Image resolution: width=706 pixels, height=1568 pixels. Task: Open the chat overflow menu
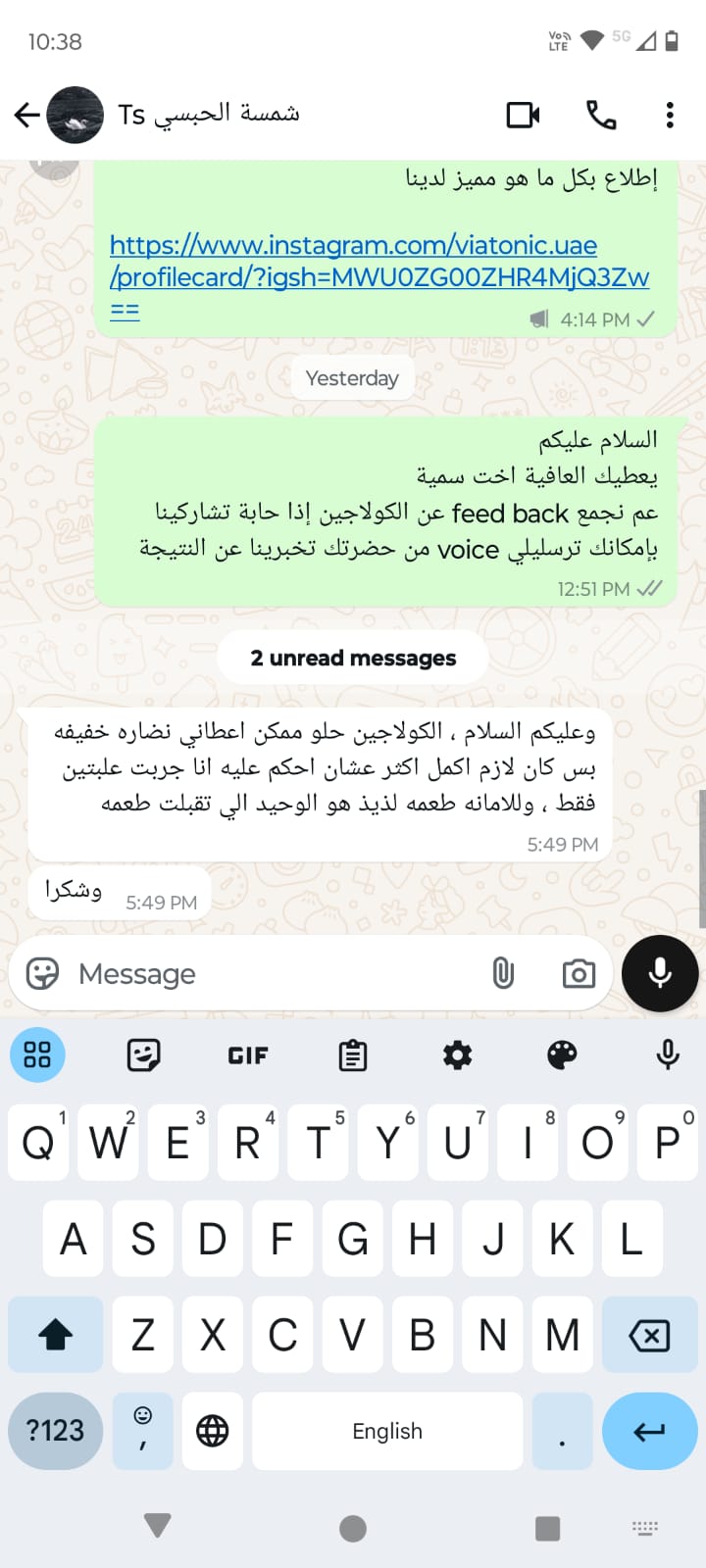click(x=670, y=116)
